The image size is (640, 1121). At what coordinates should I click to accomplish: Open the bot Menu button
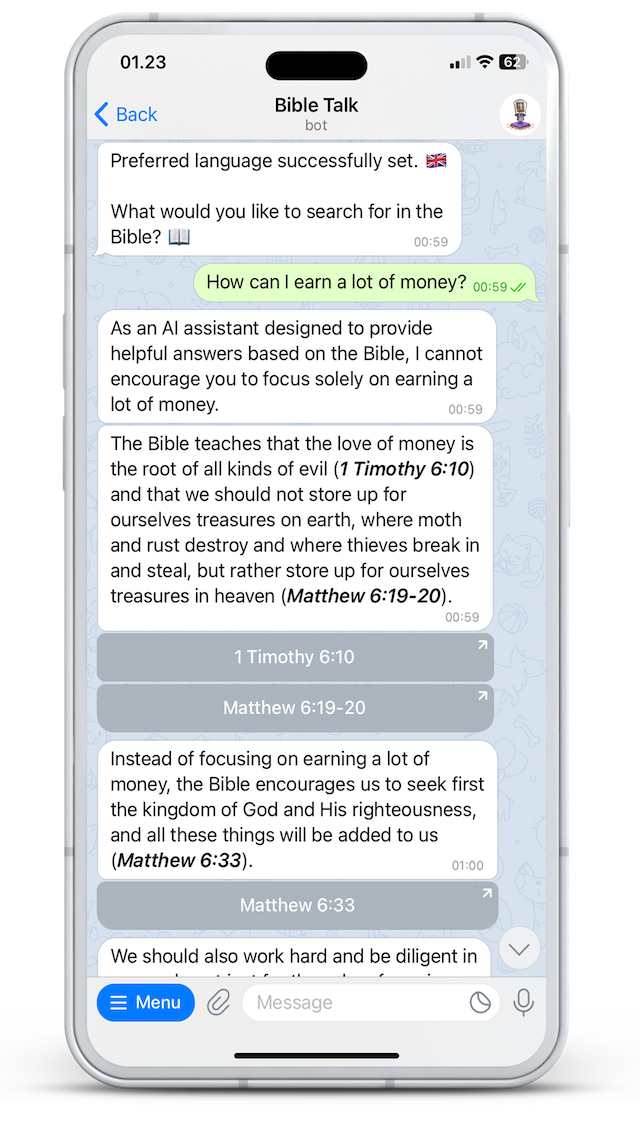click(x=146, y=1002)
